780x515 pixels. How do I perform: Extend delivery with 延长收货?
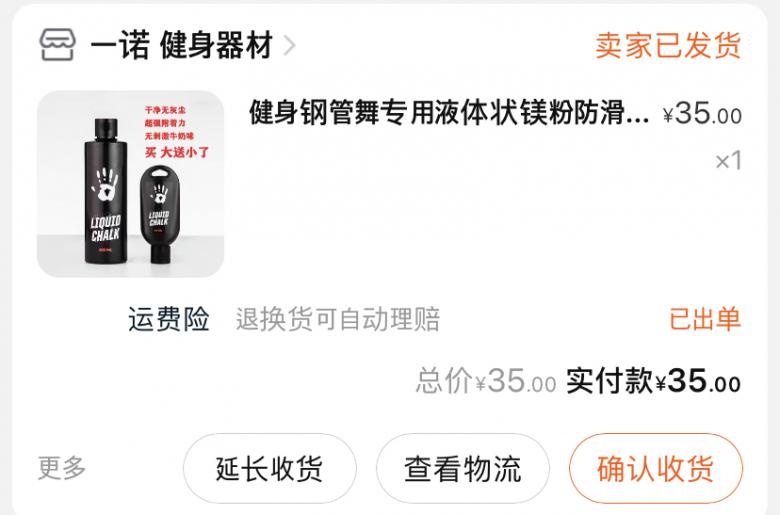point(269,468)
